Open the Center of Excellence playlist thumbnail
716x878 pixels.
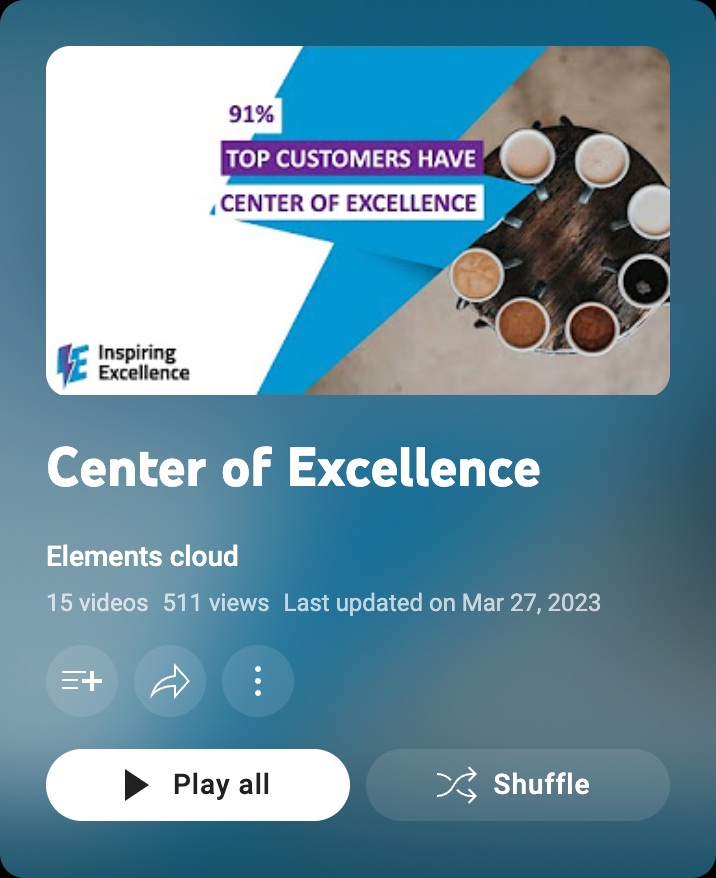(358, 220)
